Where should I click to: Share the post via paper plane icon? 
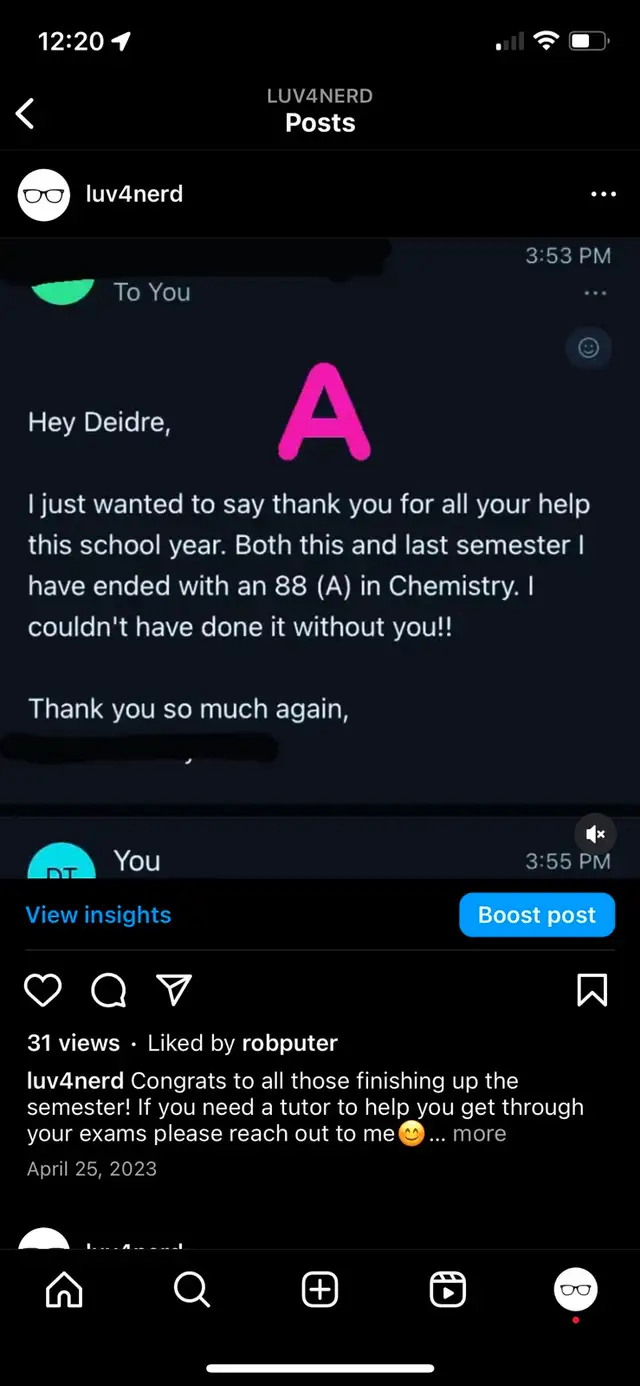click(x=174, y=990)
